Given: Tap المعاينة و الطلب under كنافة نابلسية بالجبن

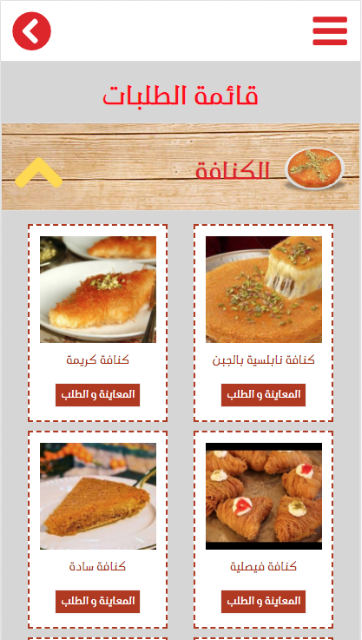Looking at the screenshot, I should 263,395.
